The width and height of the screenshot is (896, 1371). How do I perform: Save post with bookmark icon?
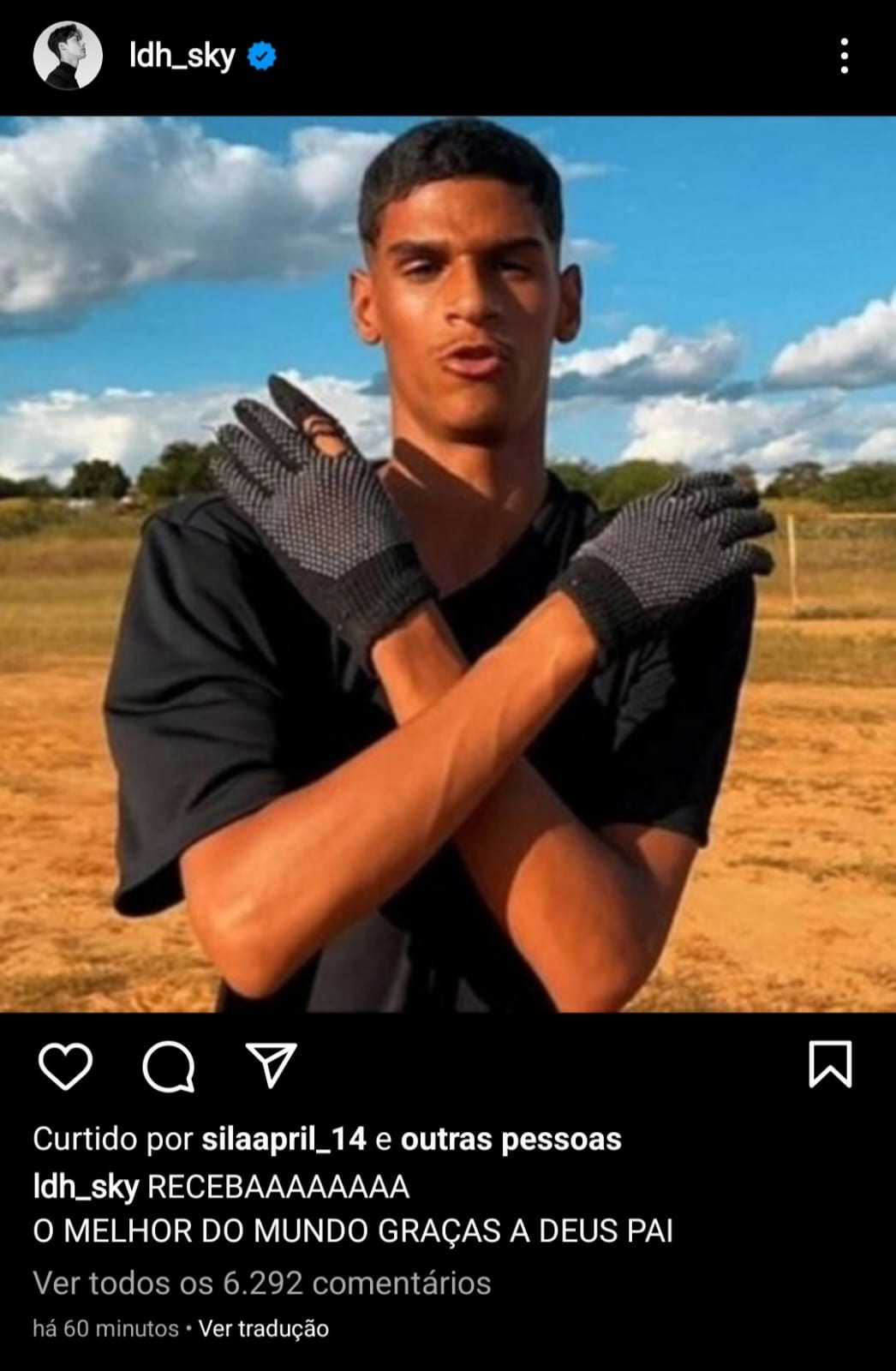pyautogui.click(x=830, y=1065)
